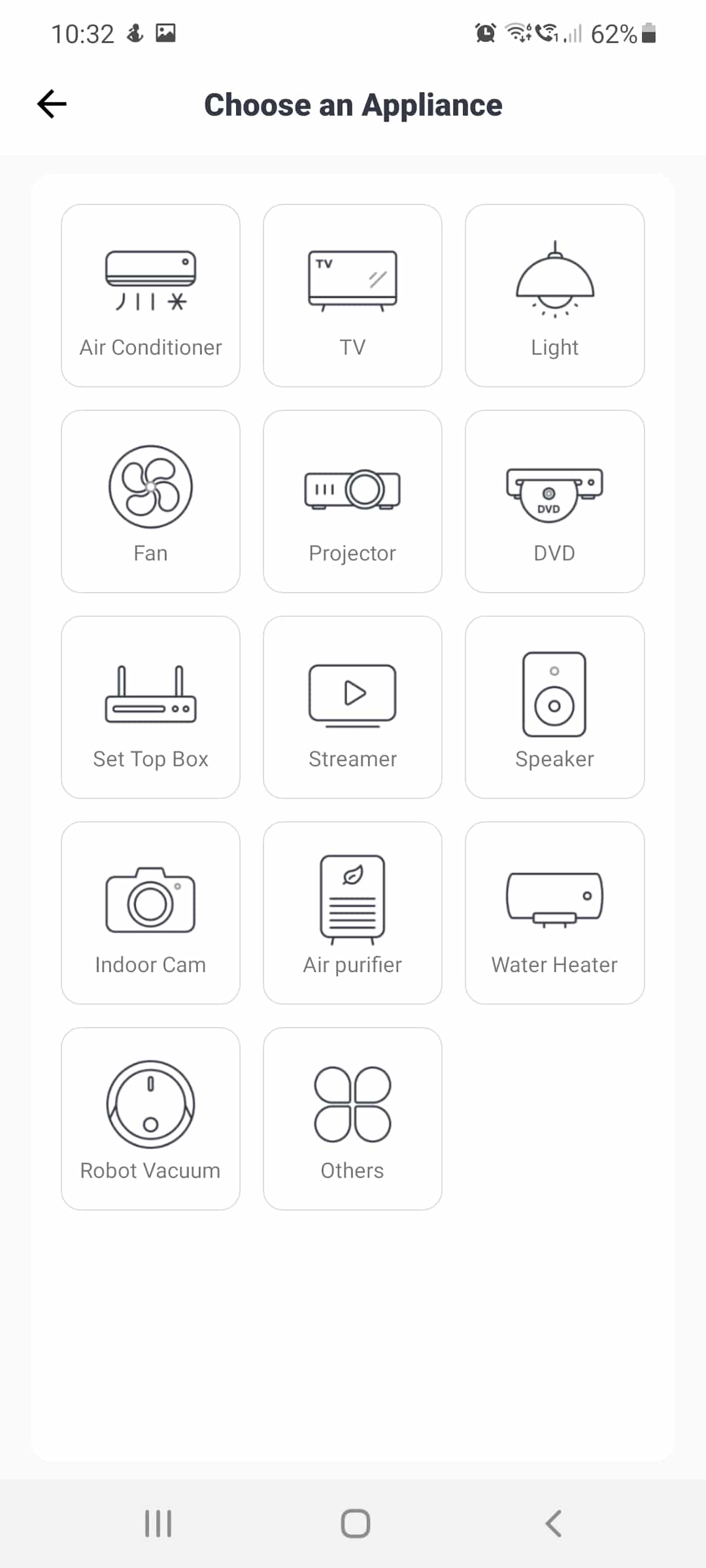Select the Fan appliance

coord(151,501)
